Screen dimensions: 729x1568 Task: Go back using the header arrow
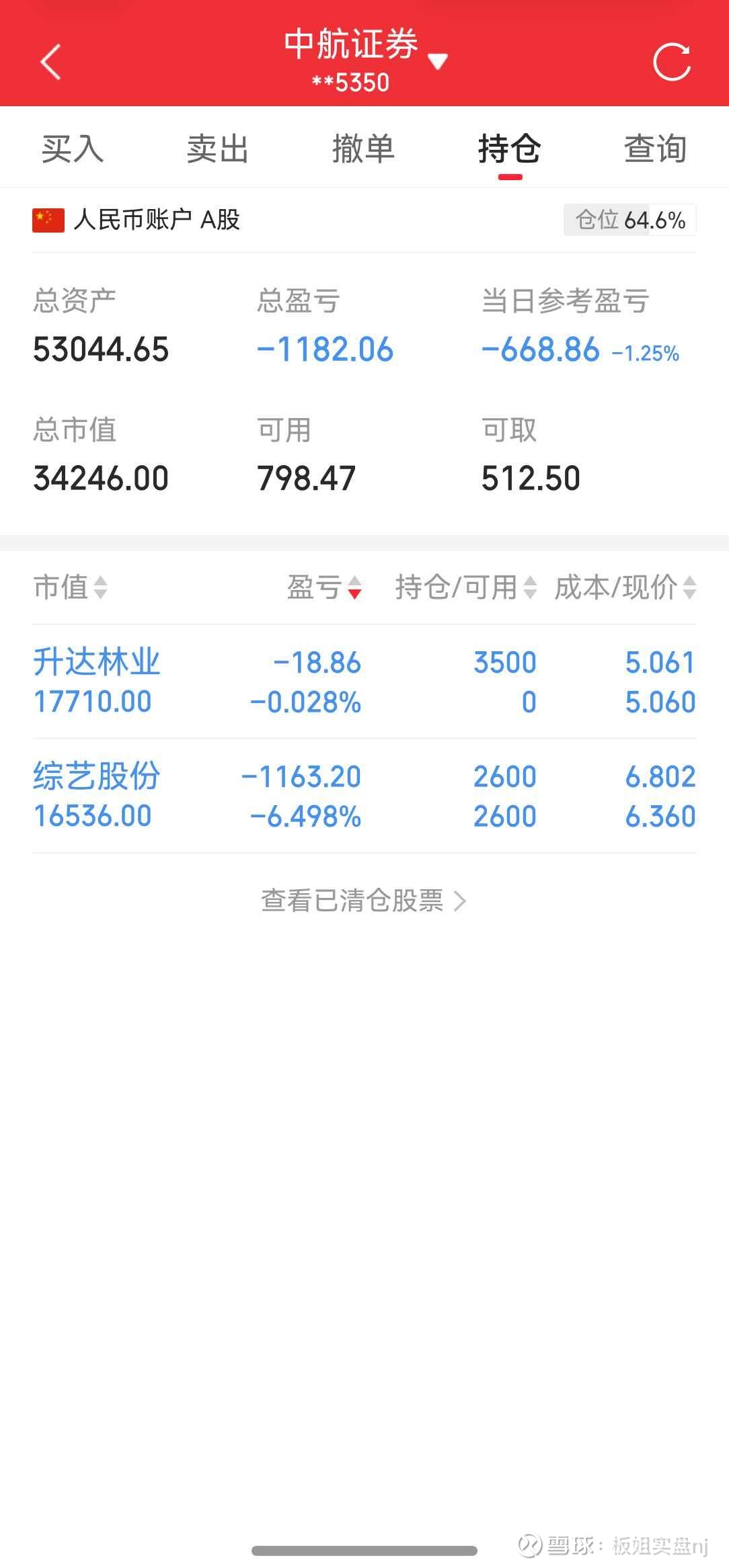click(50, 63)
